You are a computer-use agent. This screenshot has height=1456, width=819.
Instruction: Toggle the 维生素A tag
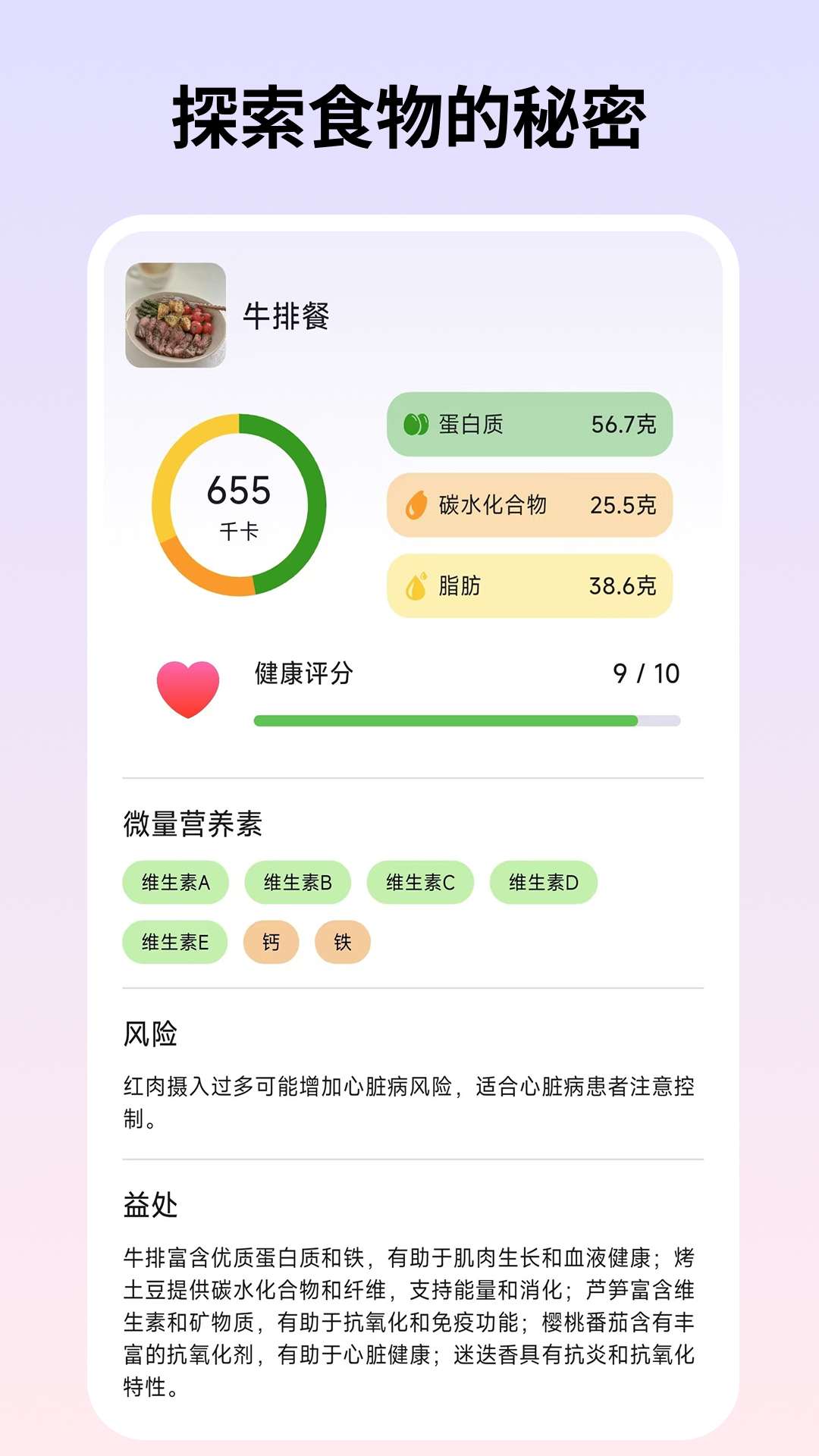pos(175,882)
